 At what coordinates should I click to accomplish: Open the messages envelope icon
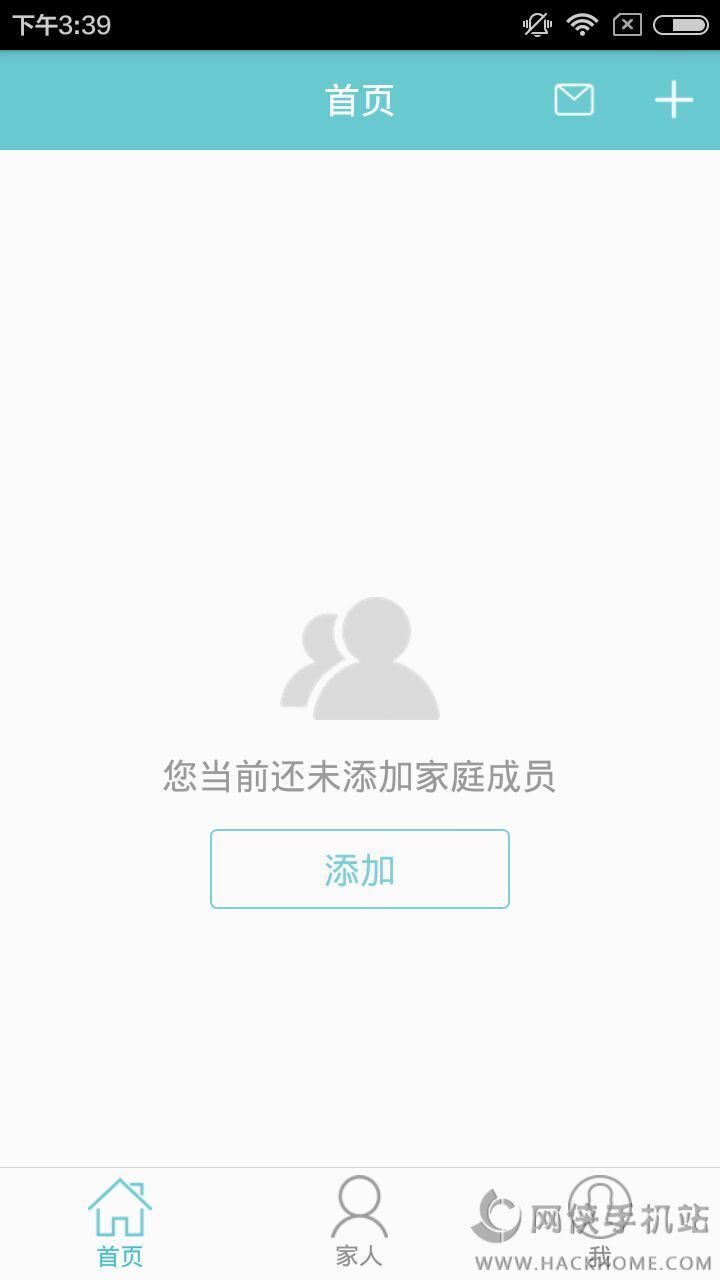(x=574, y=100)
